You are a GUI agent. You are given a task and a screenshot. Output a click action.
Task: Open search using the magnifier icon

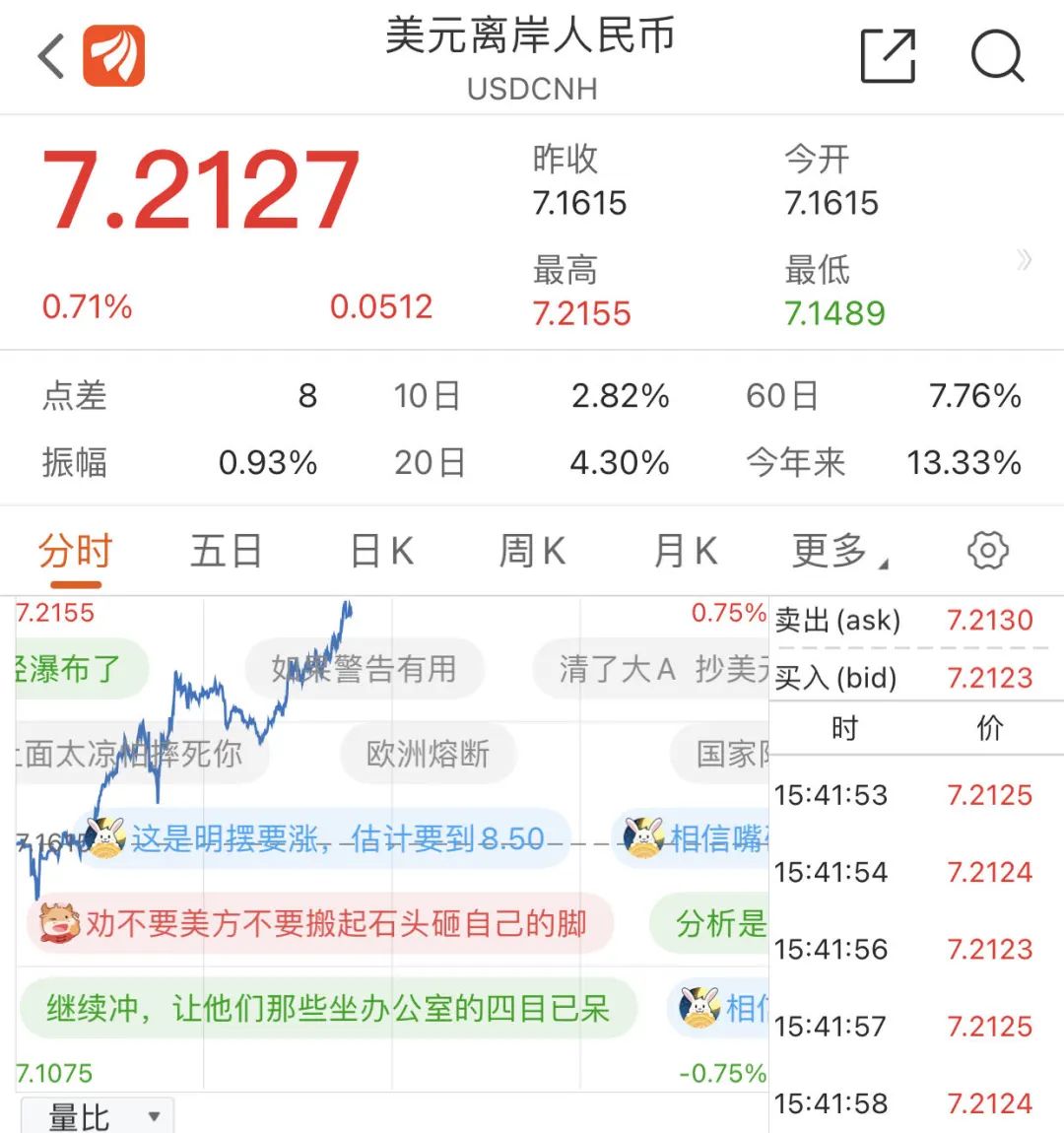click(999, 56)
